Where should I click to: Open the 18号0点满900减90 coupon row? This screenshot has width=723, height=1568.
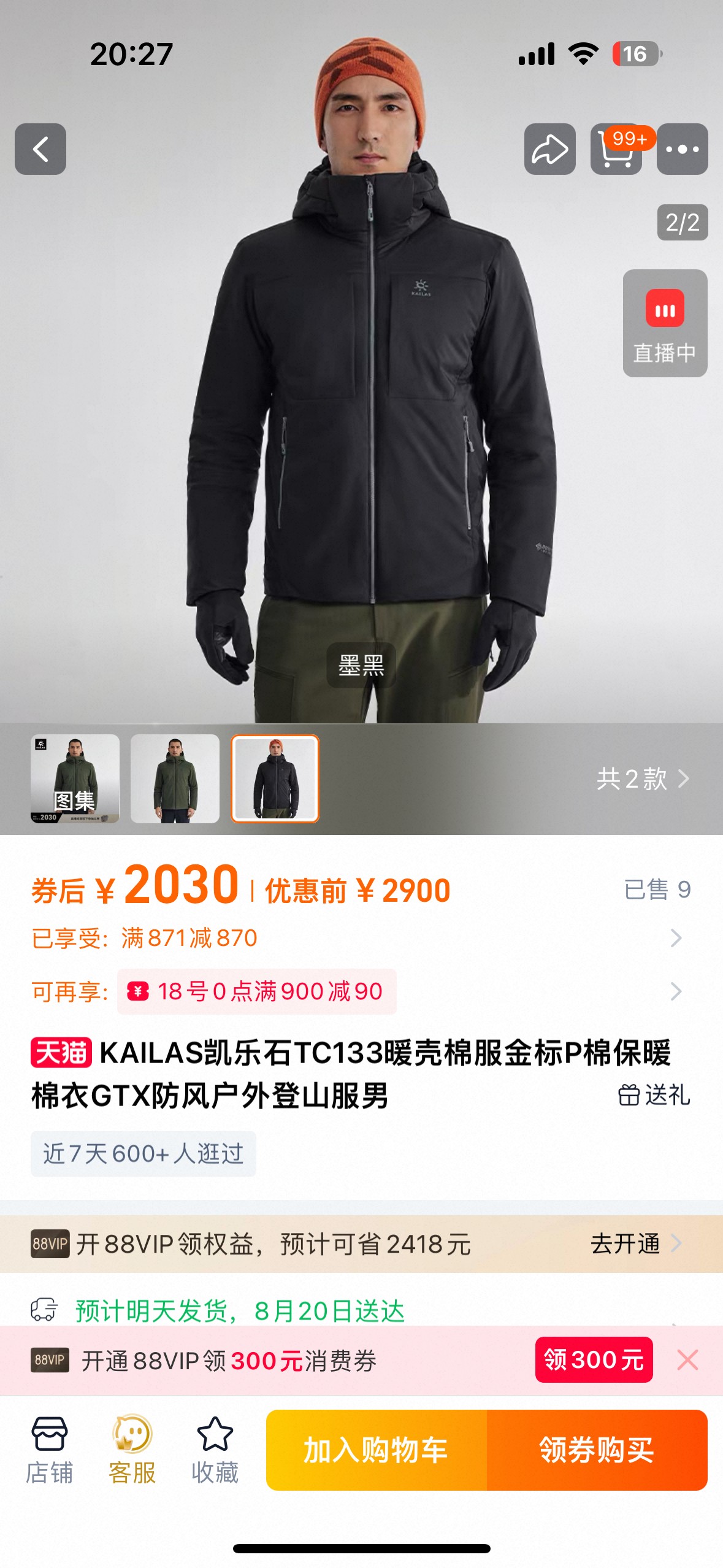[x=257, y=991]
